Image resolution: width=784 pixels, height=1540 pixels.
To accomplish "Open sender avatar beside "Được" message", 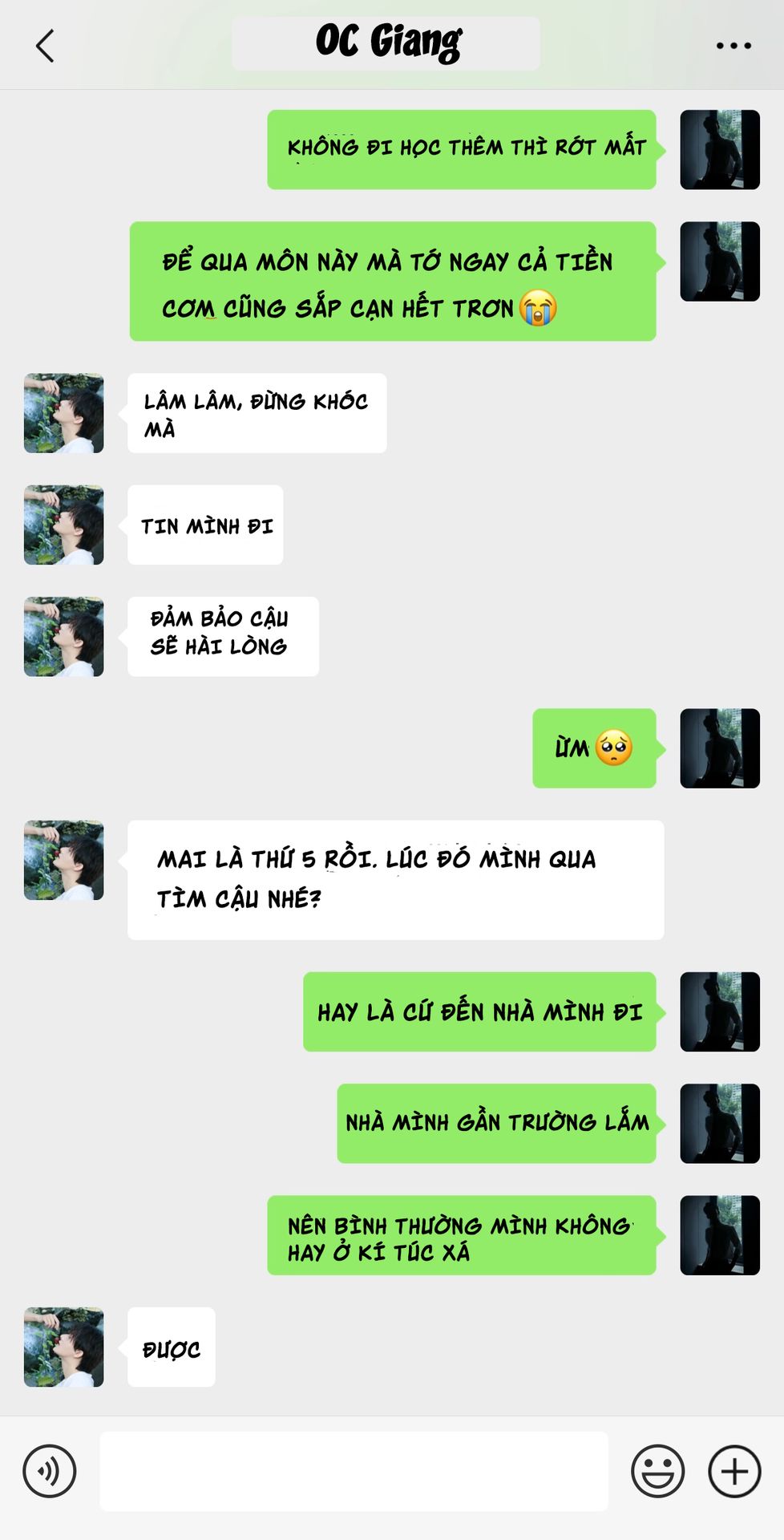I will tap(64, 1347).
